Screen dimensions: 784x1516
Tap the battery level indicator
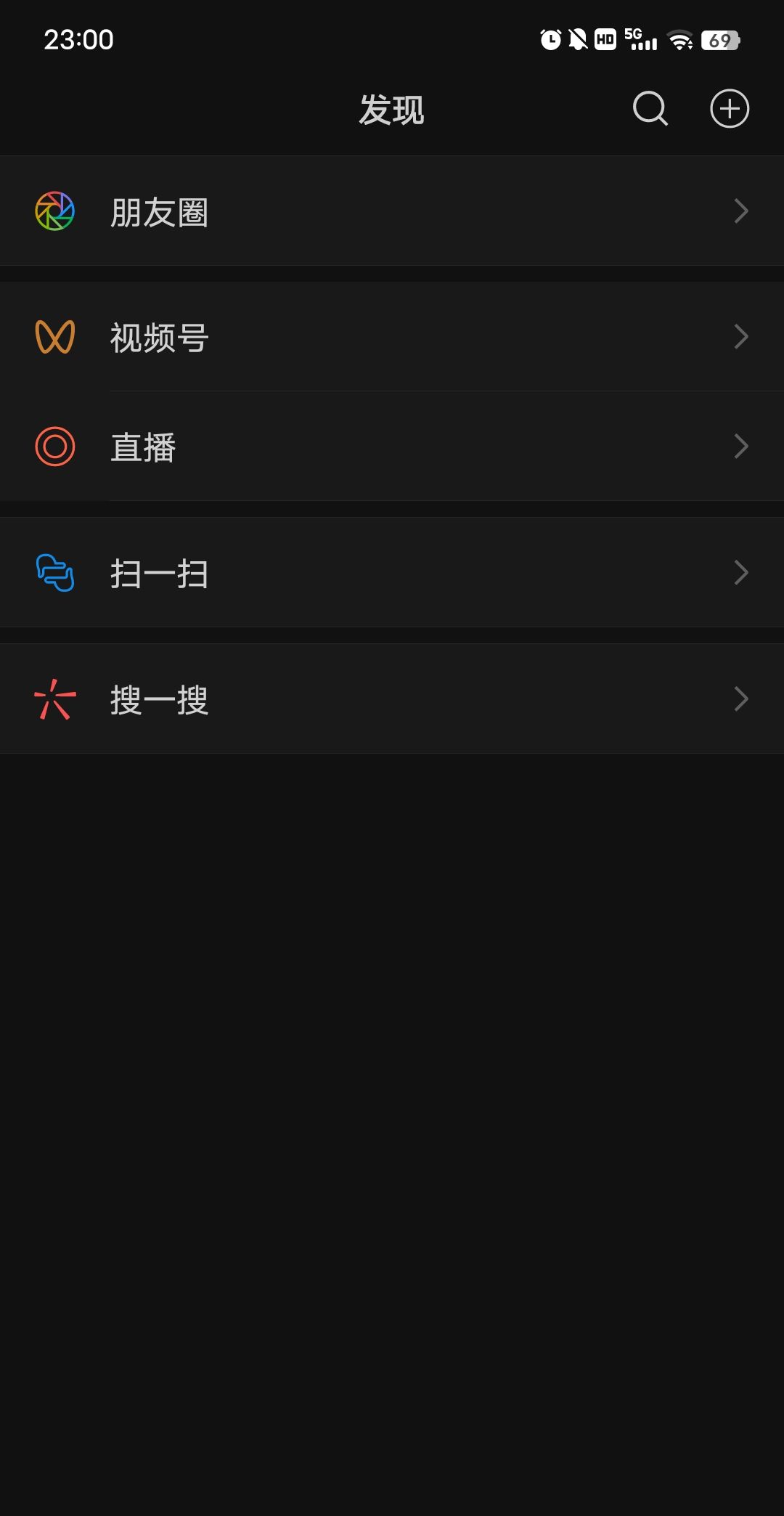point(720,40)
